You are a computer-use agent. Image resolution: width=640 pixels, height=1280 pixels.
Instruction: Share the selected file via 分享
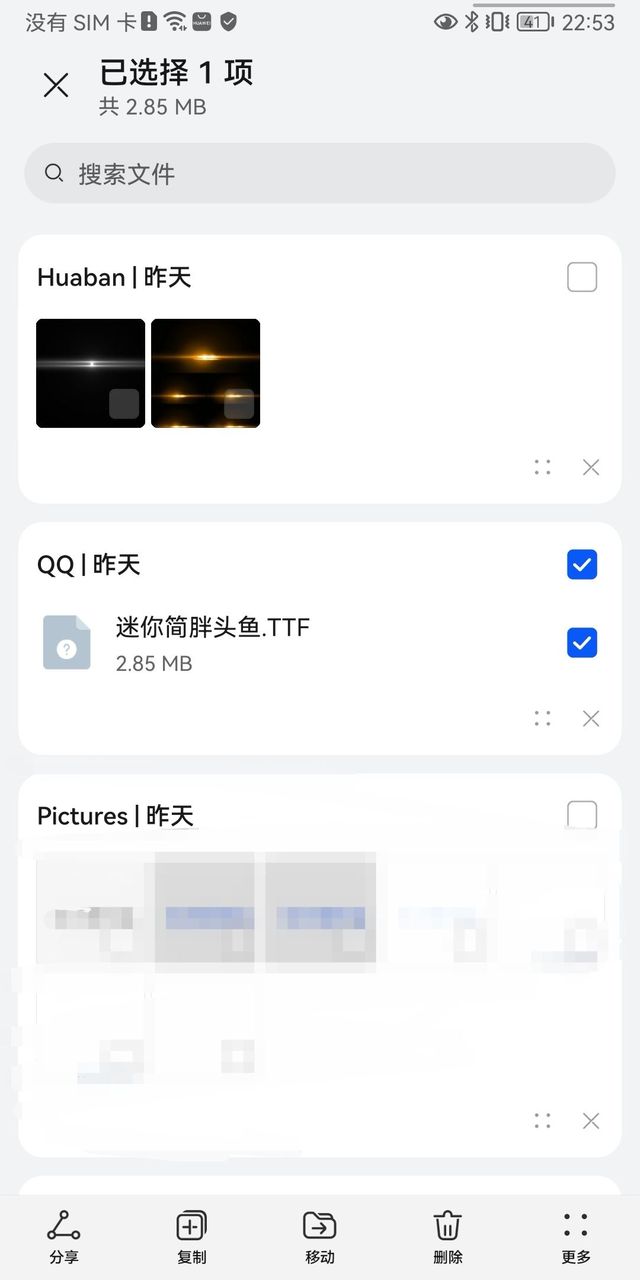64,1236
